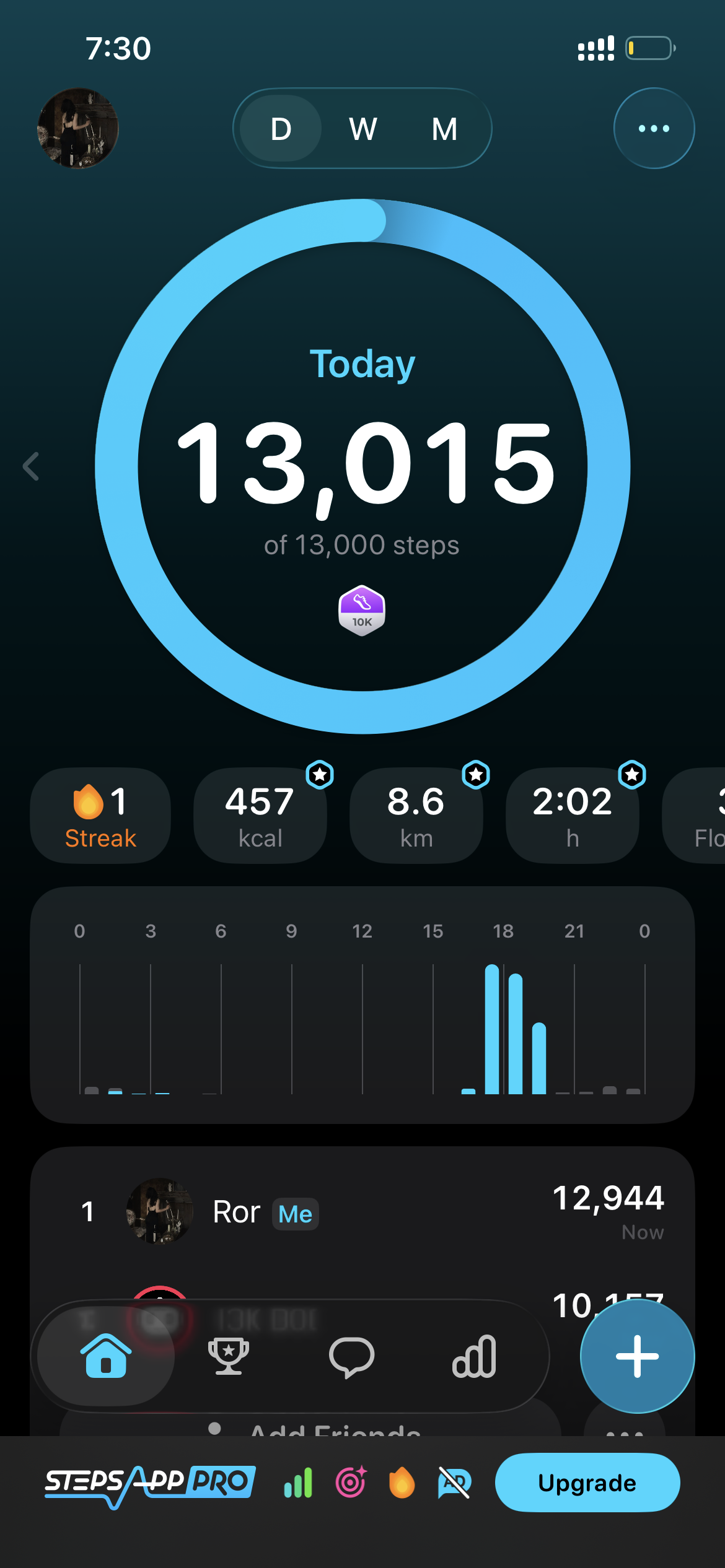Tap the plus floating button
Image resolution: width=725 pixels, height=1568 pixels.
[x=637, y=1356]
